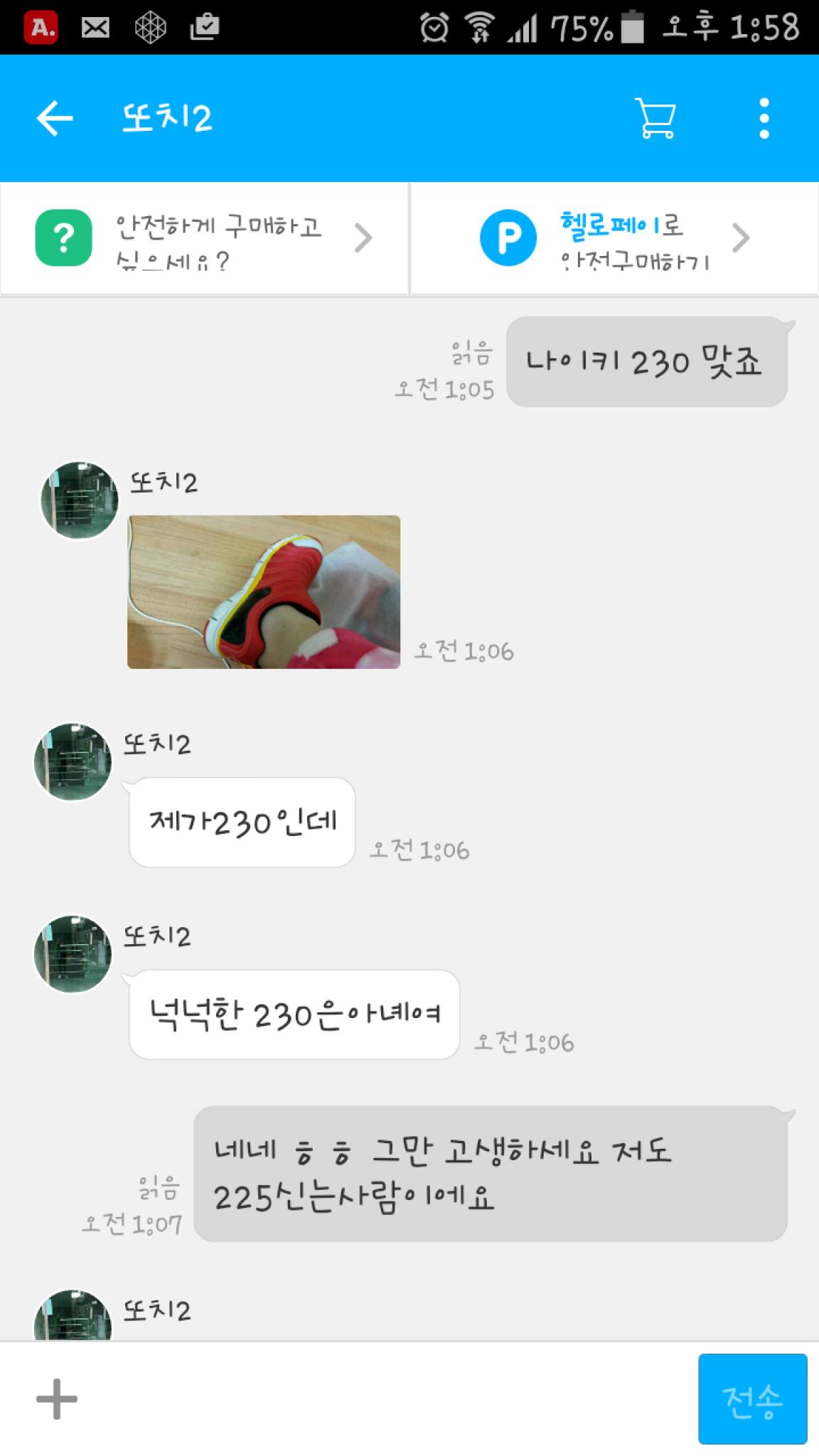The height and width of the screenshot is (1456, 819).
Task: Open 또치2's profile picture next to photo
Action: tap(79, 500)
